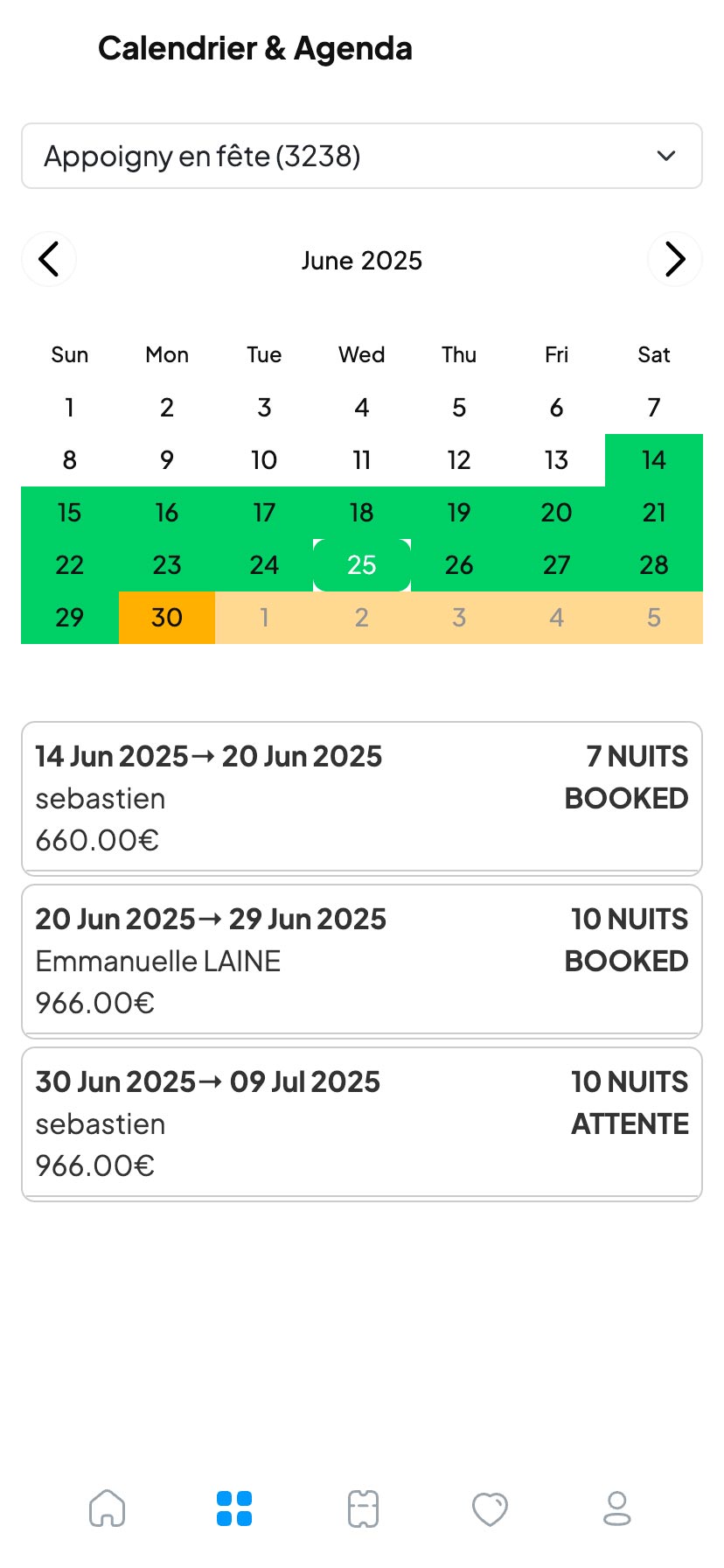The width and height of the screenshot is (724, 1568).
Task: Go to the next month
Action: 674,259
